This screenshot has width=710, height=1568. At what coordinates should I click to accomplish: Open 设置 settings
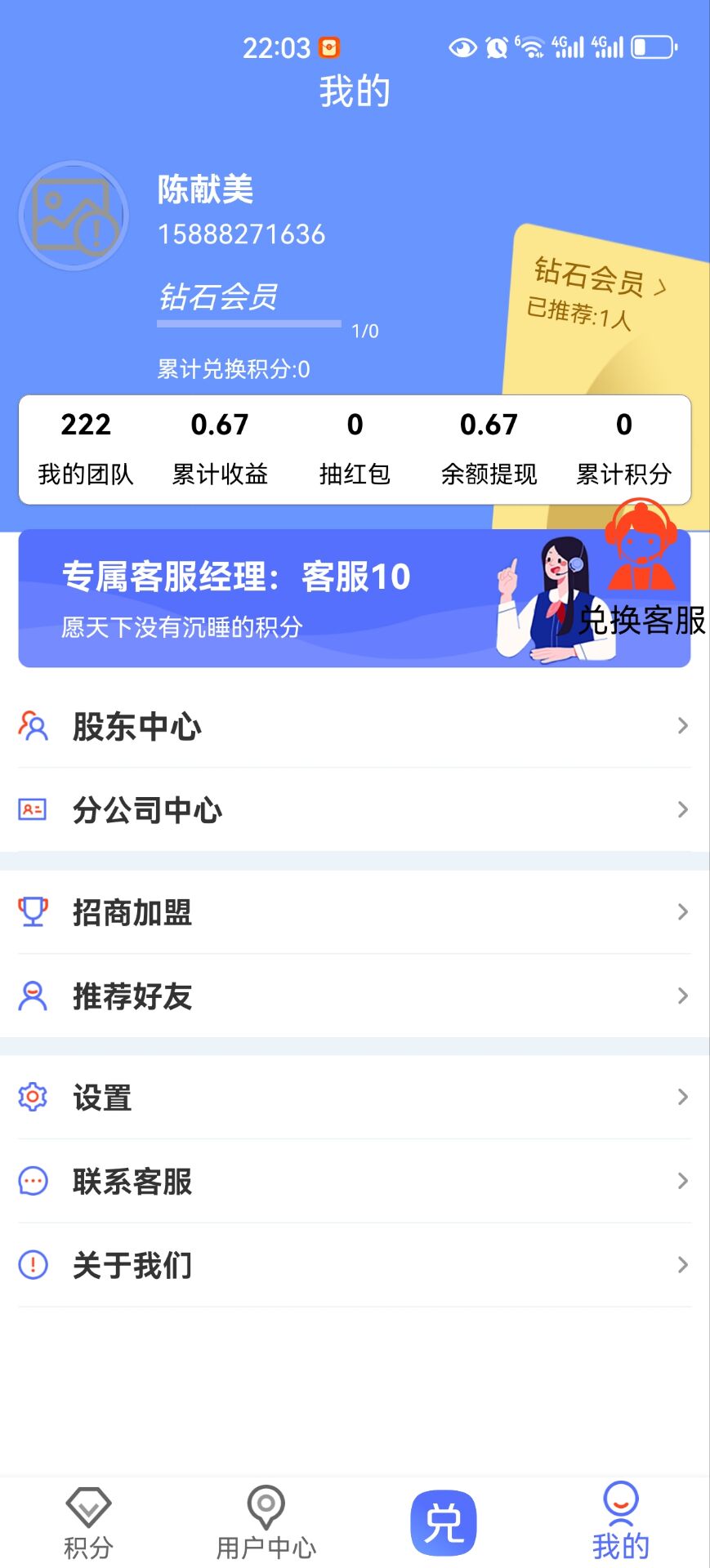tap(355, 1098)
